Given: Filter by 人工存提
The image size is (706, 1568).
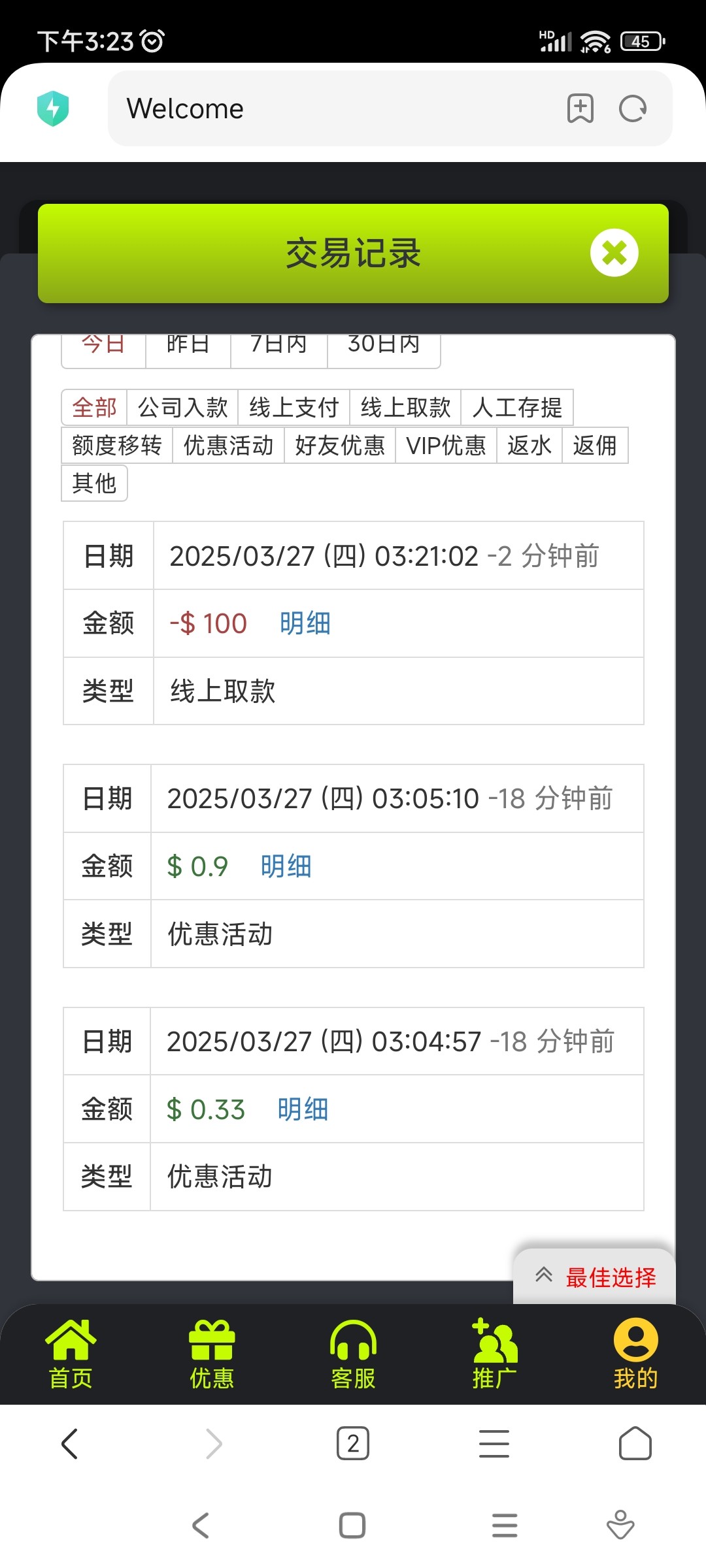Looking at the screenshot, I should point(517,408).
